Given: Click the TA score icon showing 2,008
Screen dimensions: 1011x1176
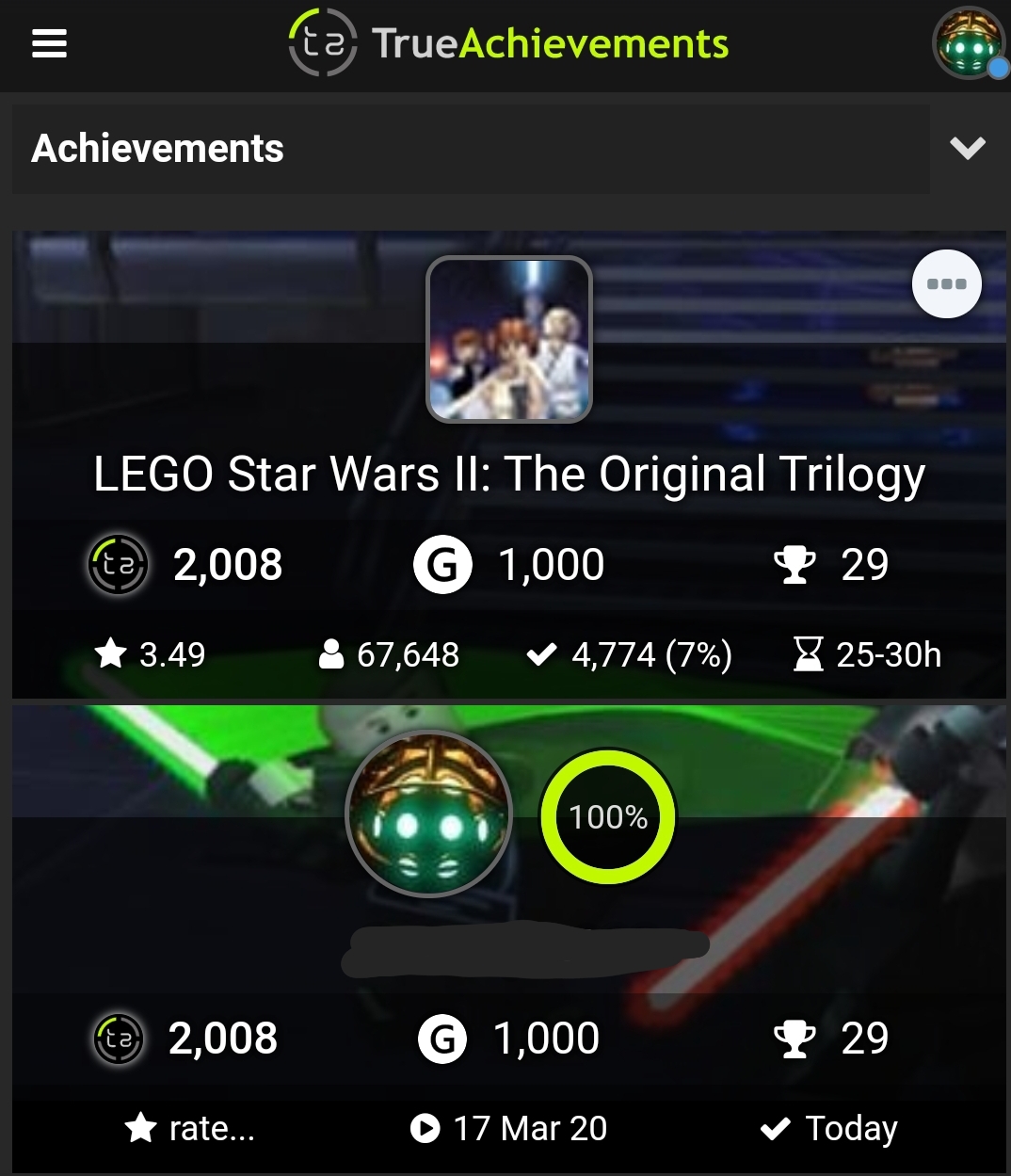Looking at the screenshot, I should pos(117,564).
